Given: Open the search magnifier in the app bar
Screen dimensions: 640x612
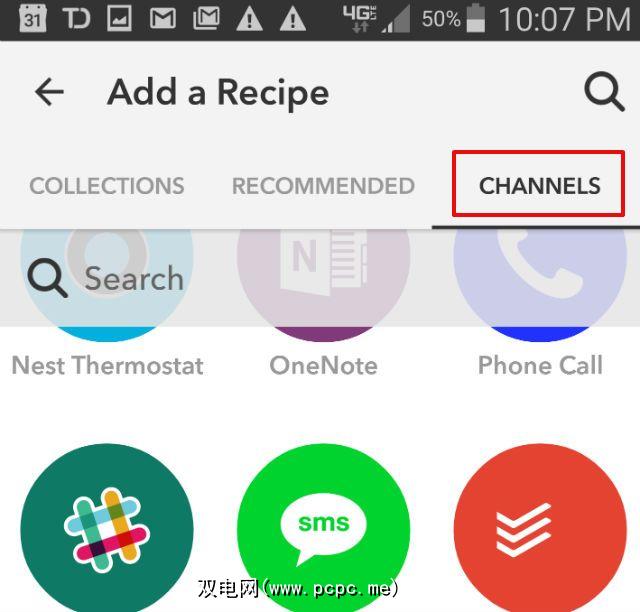Looking at the screenshot, I should [x=604, y=93].
